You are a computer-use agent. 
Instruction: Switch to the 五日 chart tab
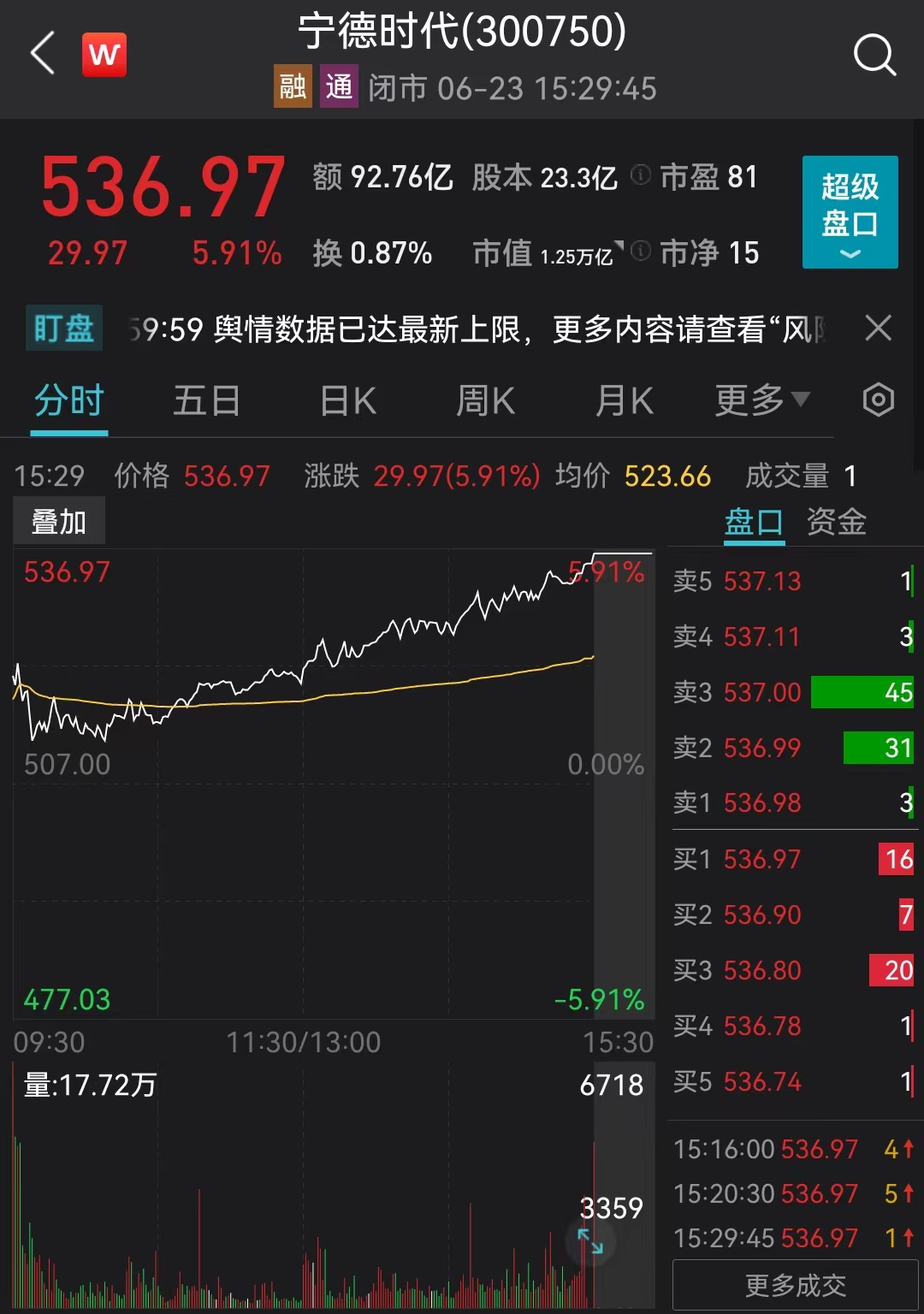[x=206, y=400]
